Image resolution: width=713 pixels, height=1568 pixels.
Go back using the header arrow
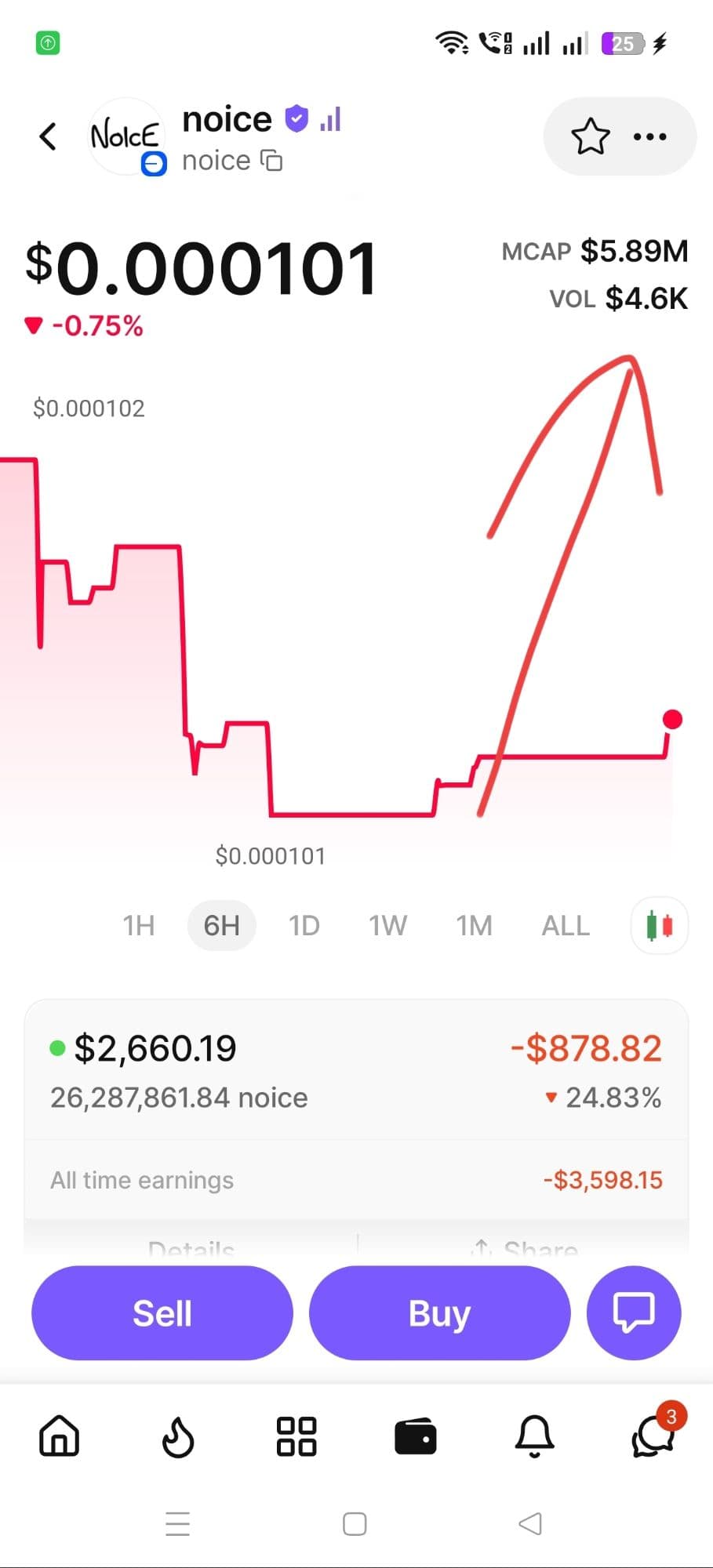[48, 136]
